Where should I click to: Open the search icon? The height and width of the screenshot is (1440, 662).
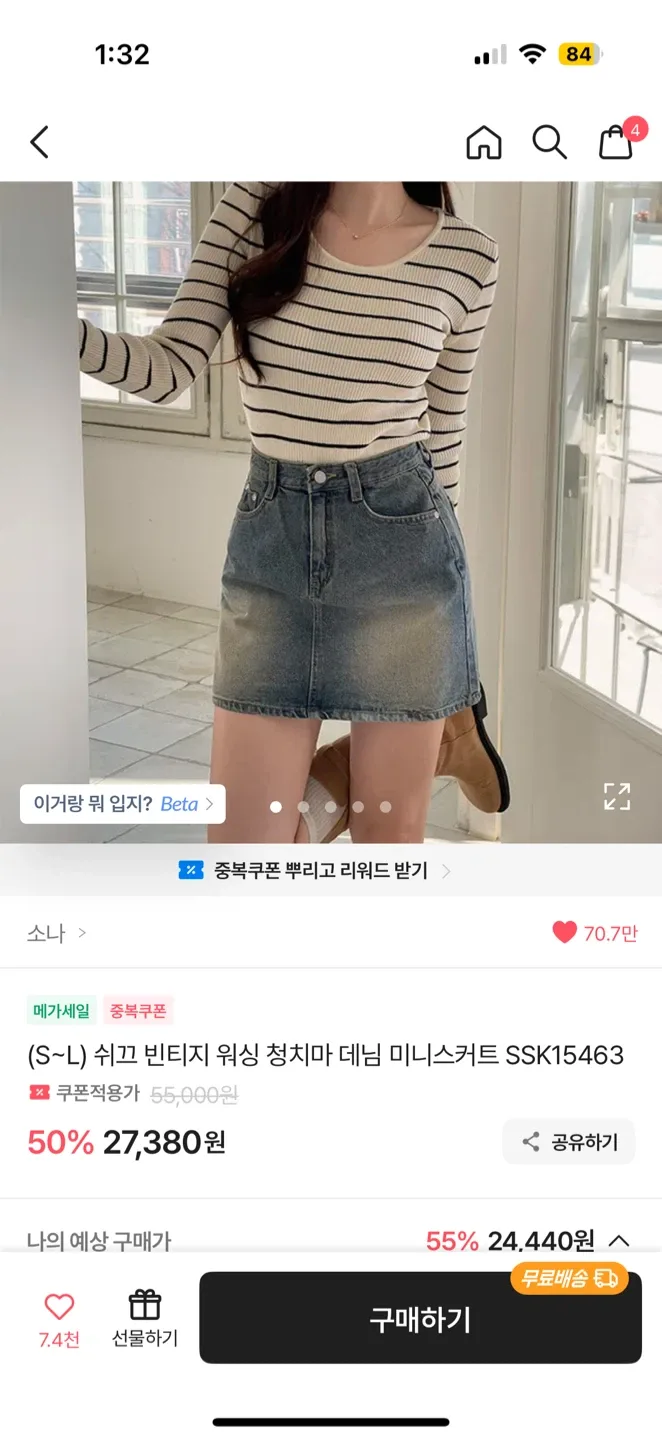point(549,142)
